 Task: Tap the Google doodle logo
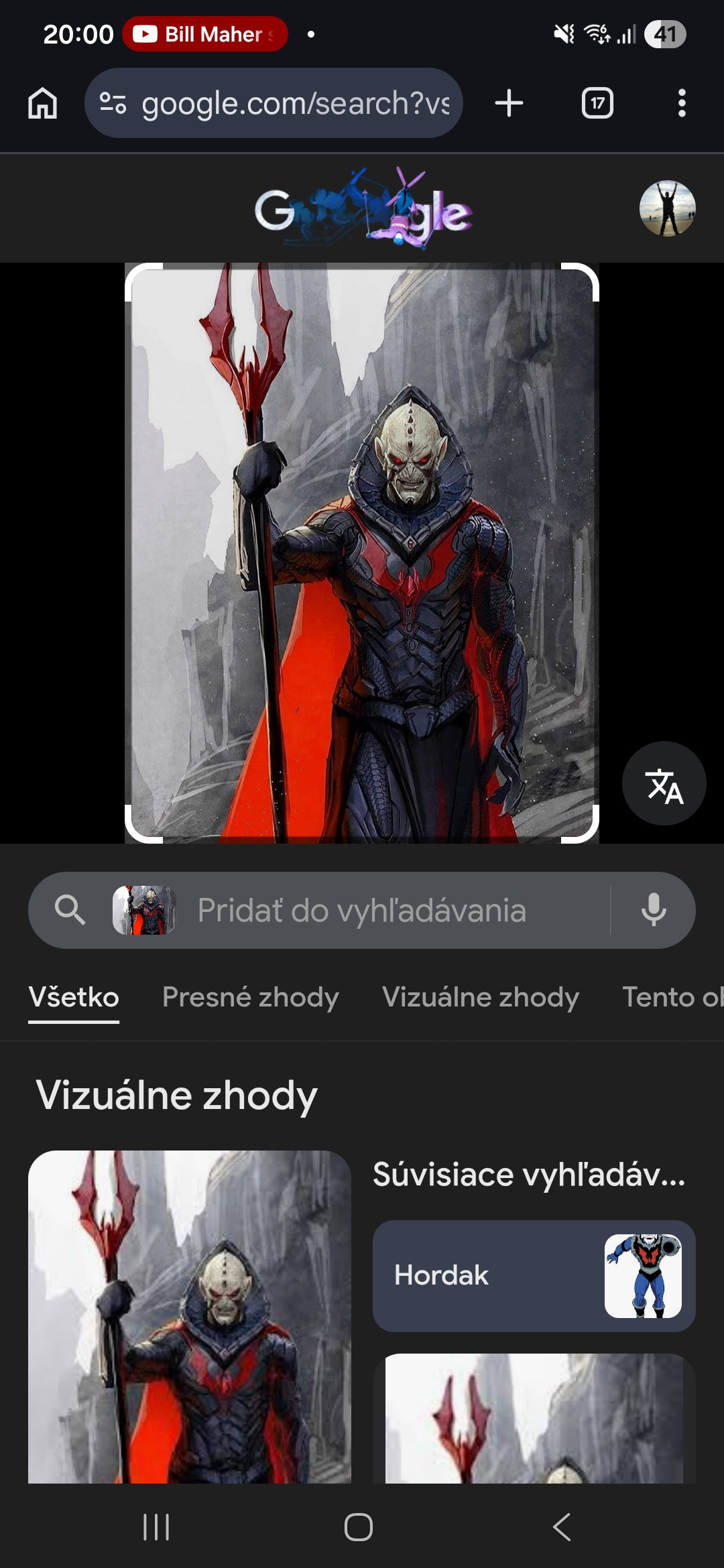tap(363, 208)
